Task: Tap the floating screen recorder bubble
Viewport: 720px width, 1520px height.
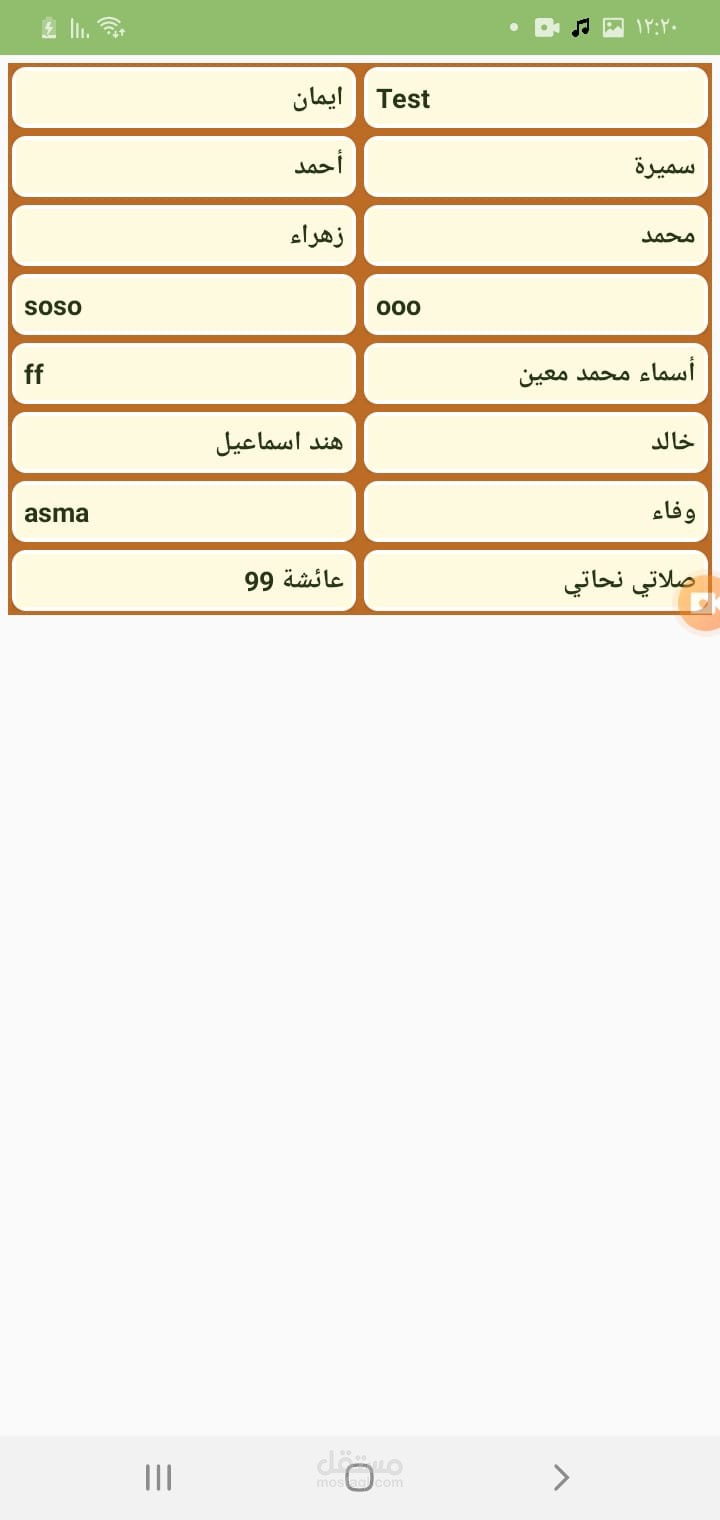Action: (703, 603)
